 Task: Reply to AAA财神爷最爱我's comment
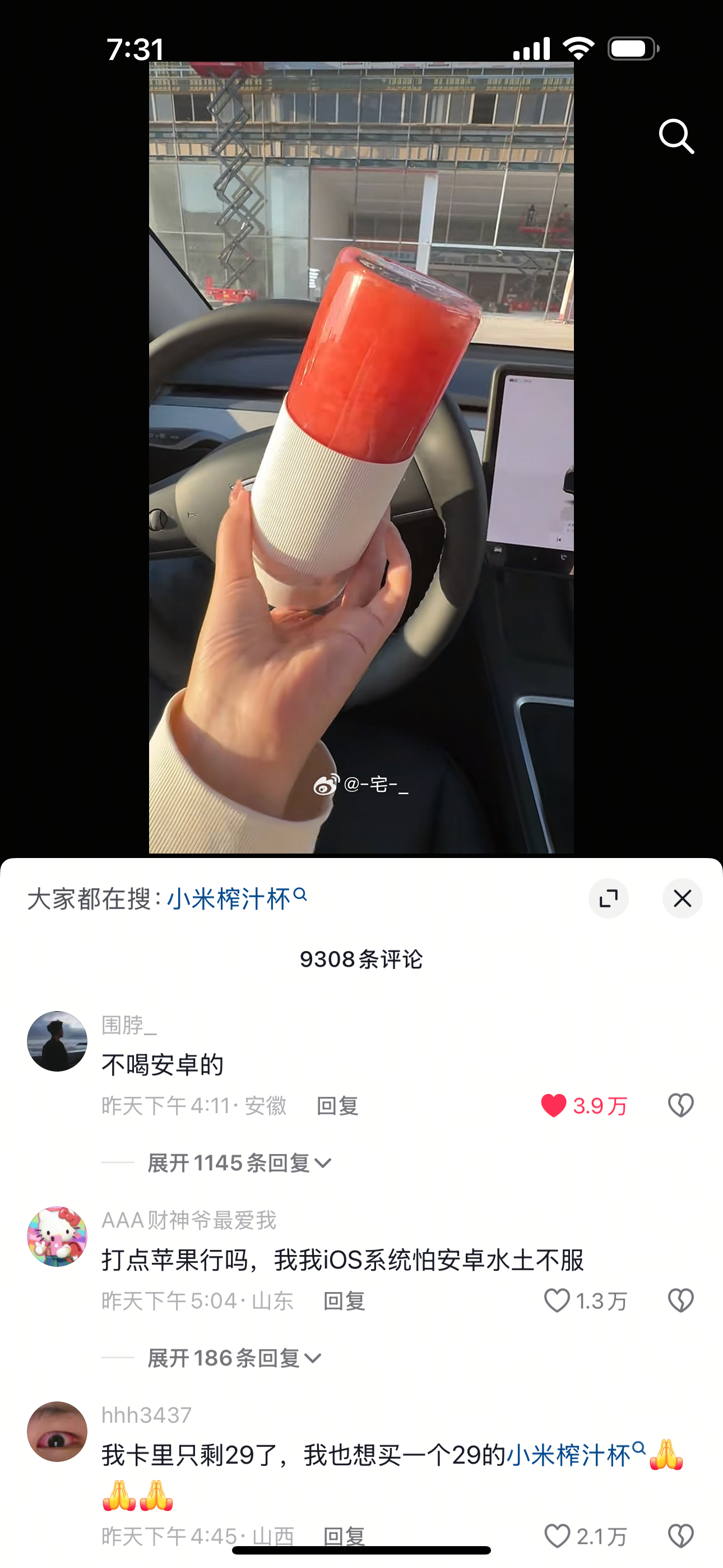pos(344,1302)
